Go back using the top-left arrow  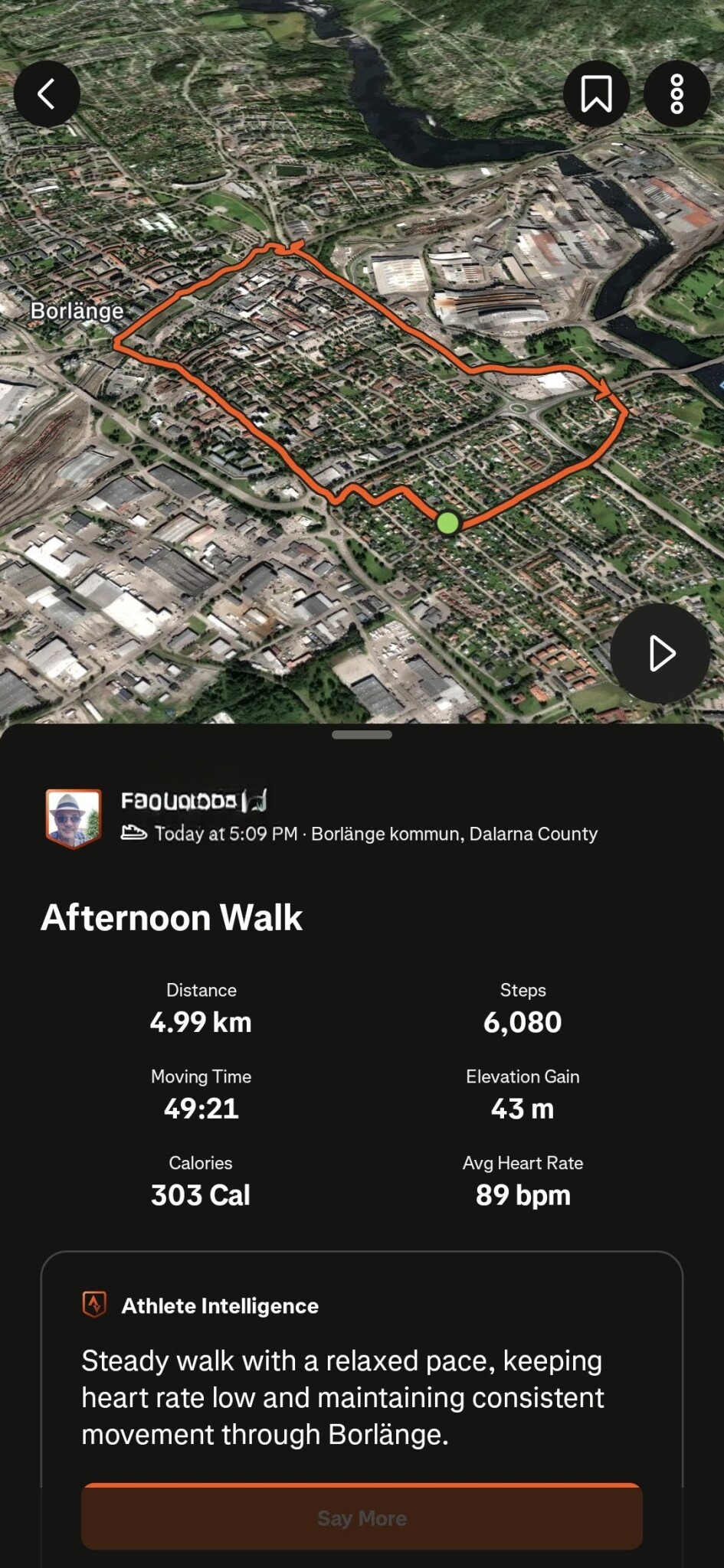pos(47,94)
